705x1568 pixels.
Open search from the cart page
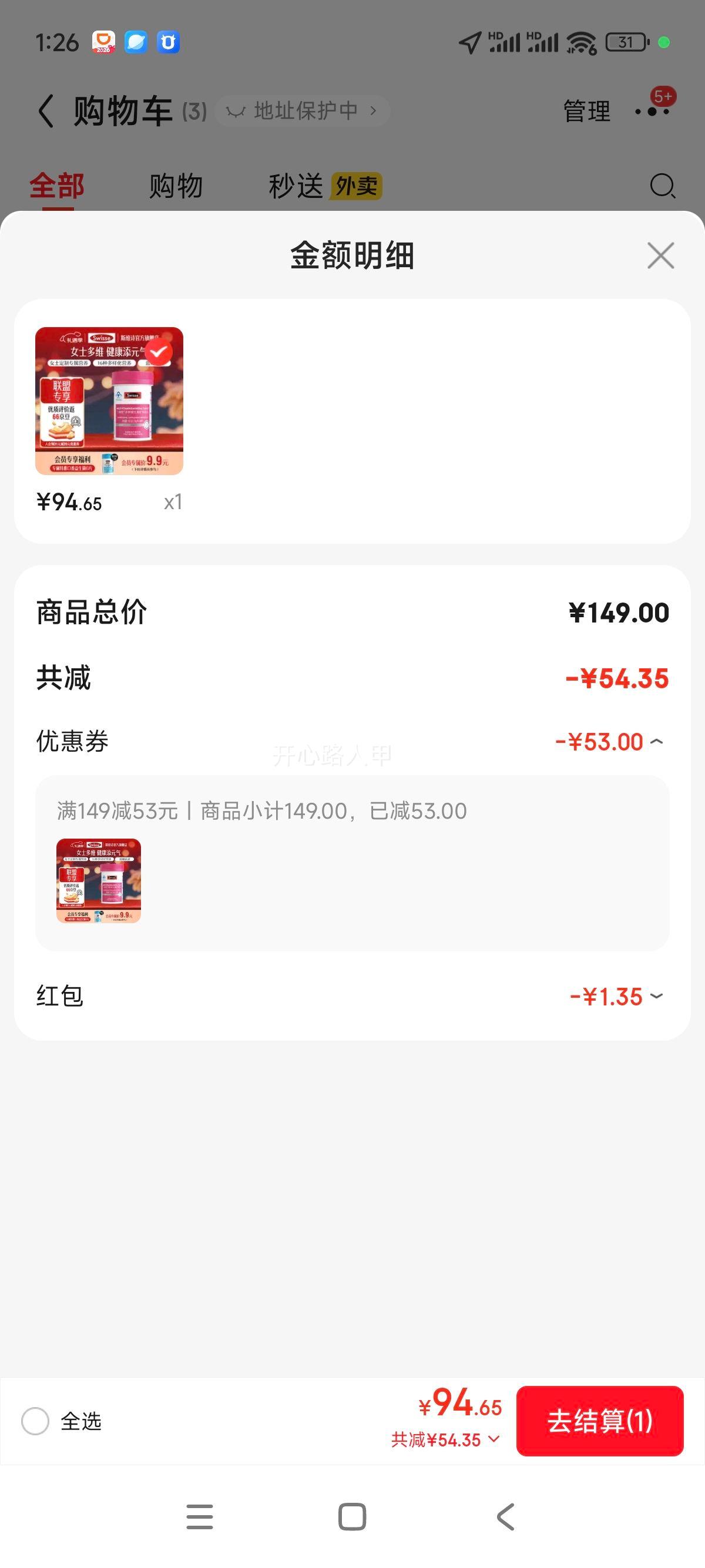click(662, 186)
